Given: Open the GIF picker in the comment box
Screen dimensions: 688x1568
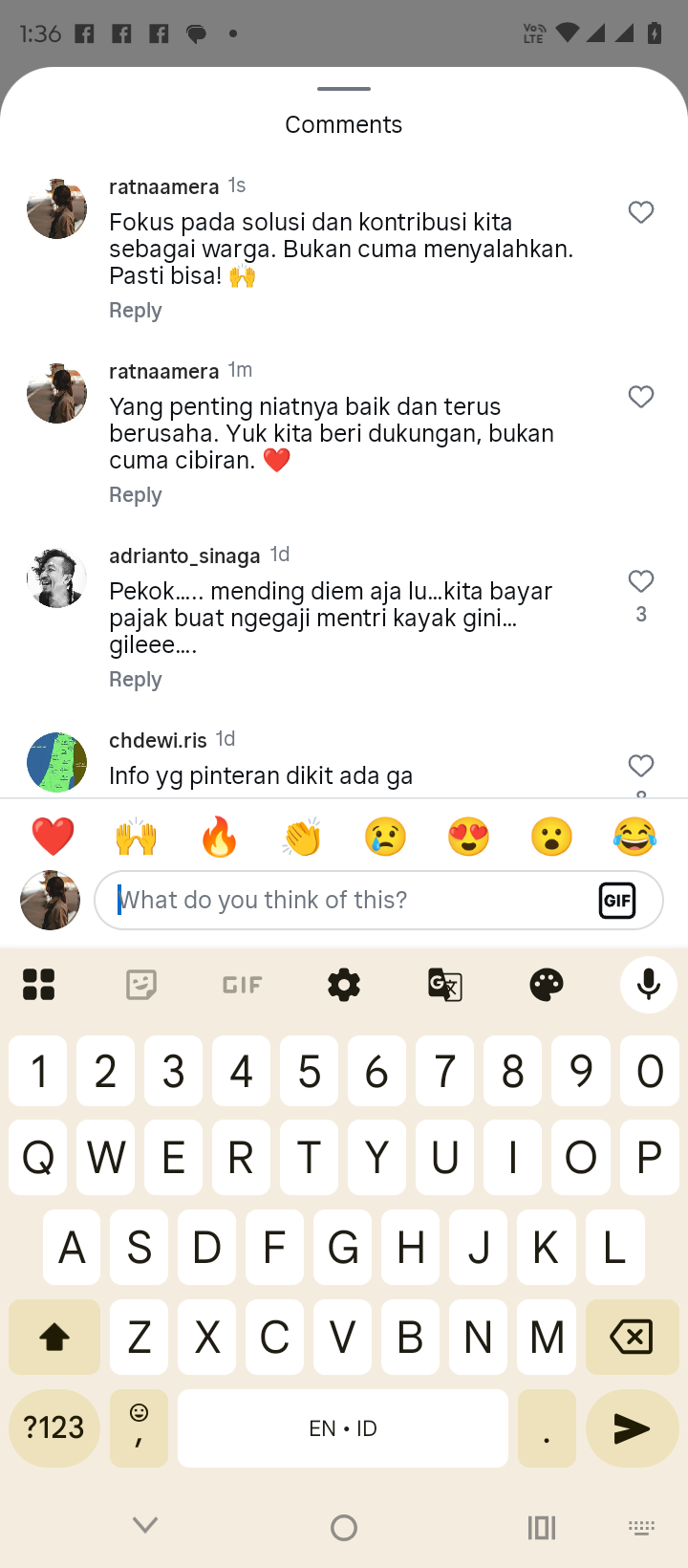Looking at the screenshot, I should click(x=617, y=900).
